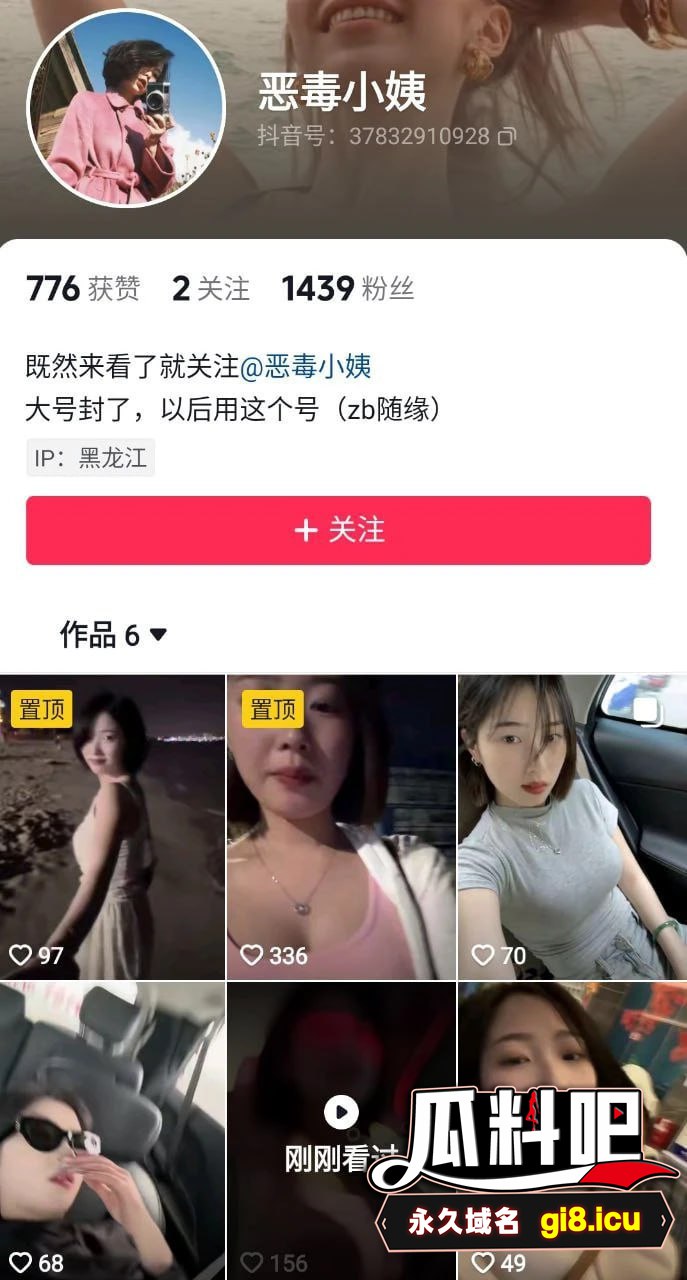Follow this account with the 关注 button
The height and width of the screenshot is (1280, 687).
coord(338,530)
